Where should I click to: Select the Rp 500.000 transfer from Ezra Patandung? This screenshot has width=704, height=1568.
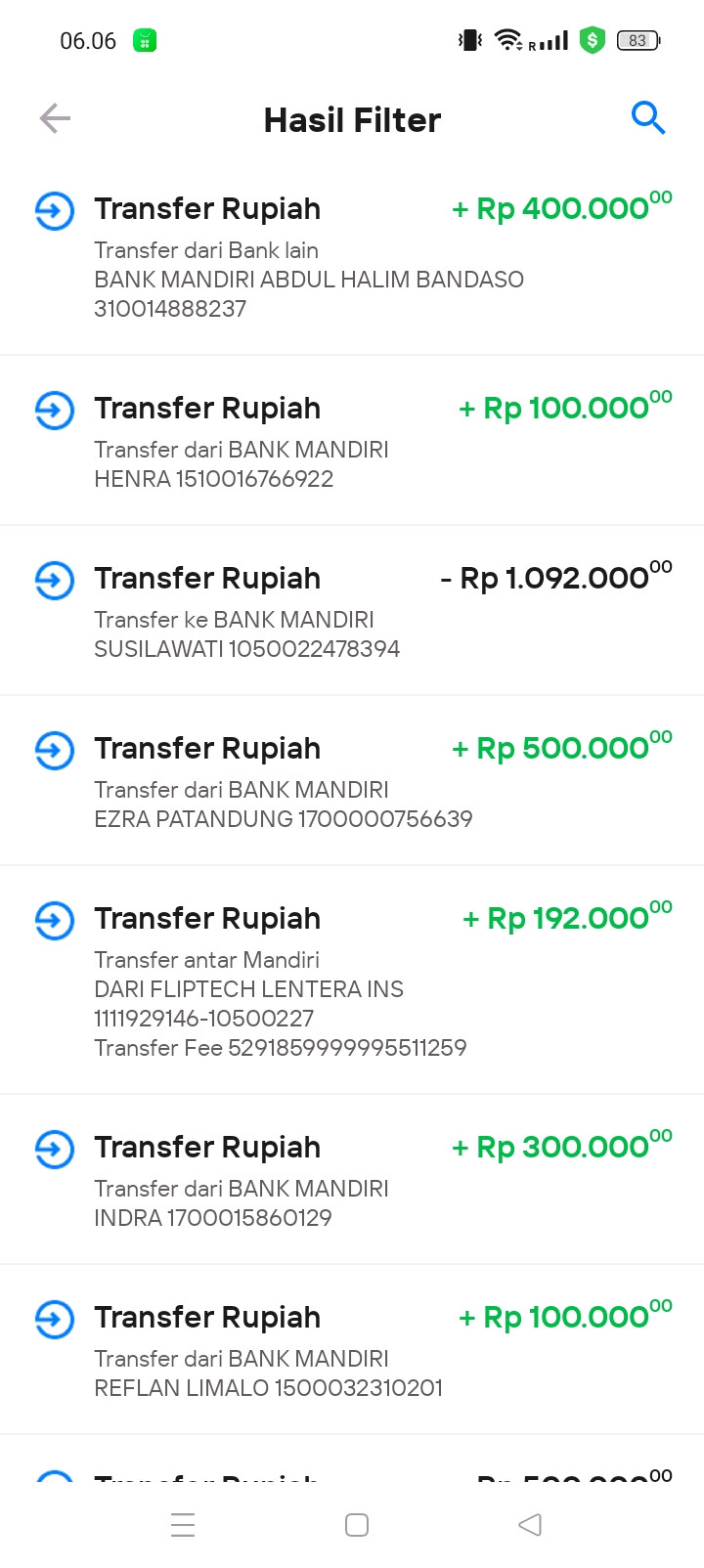click(352, 782)
